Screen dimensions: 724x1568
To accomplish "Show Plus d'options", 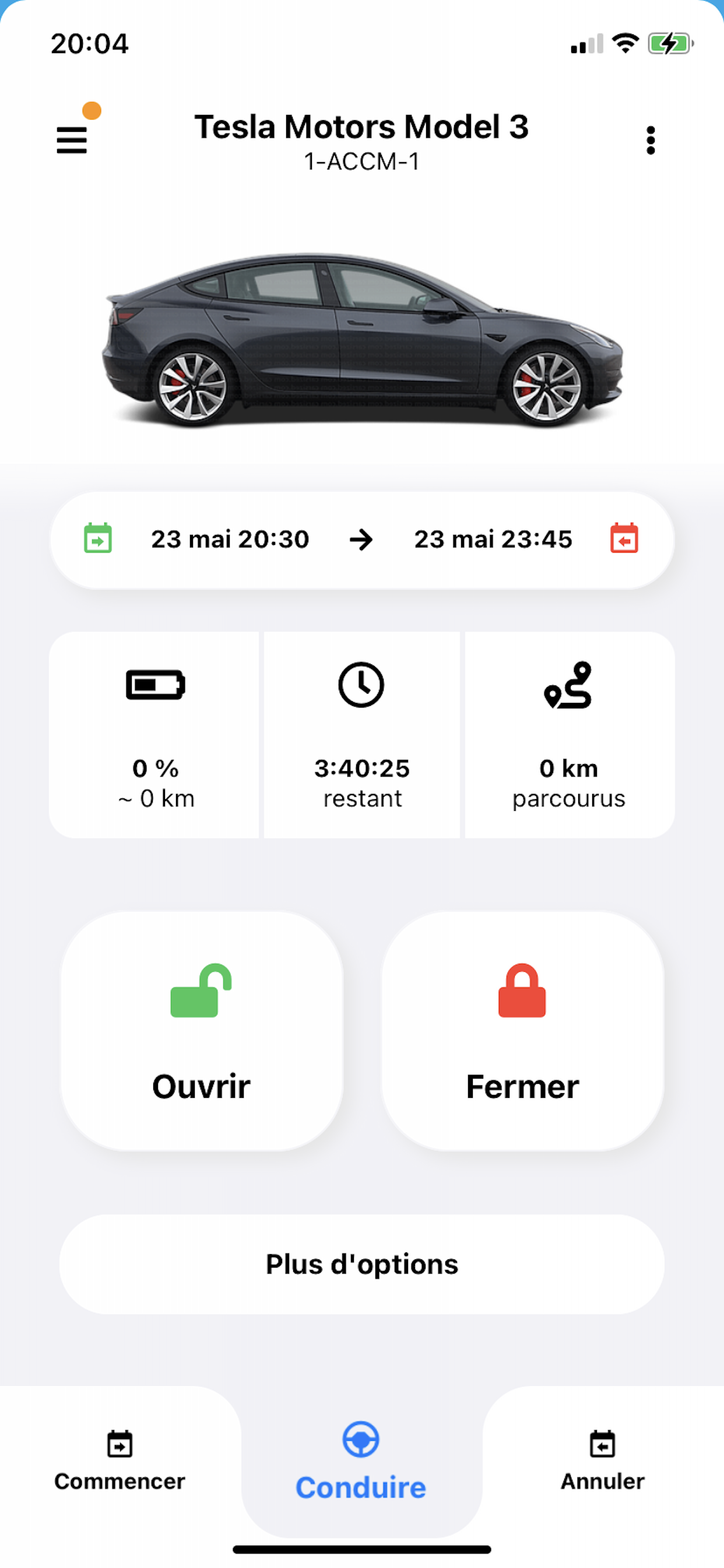I will pos(361,1264).
